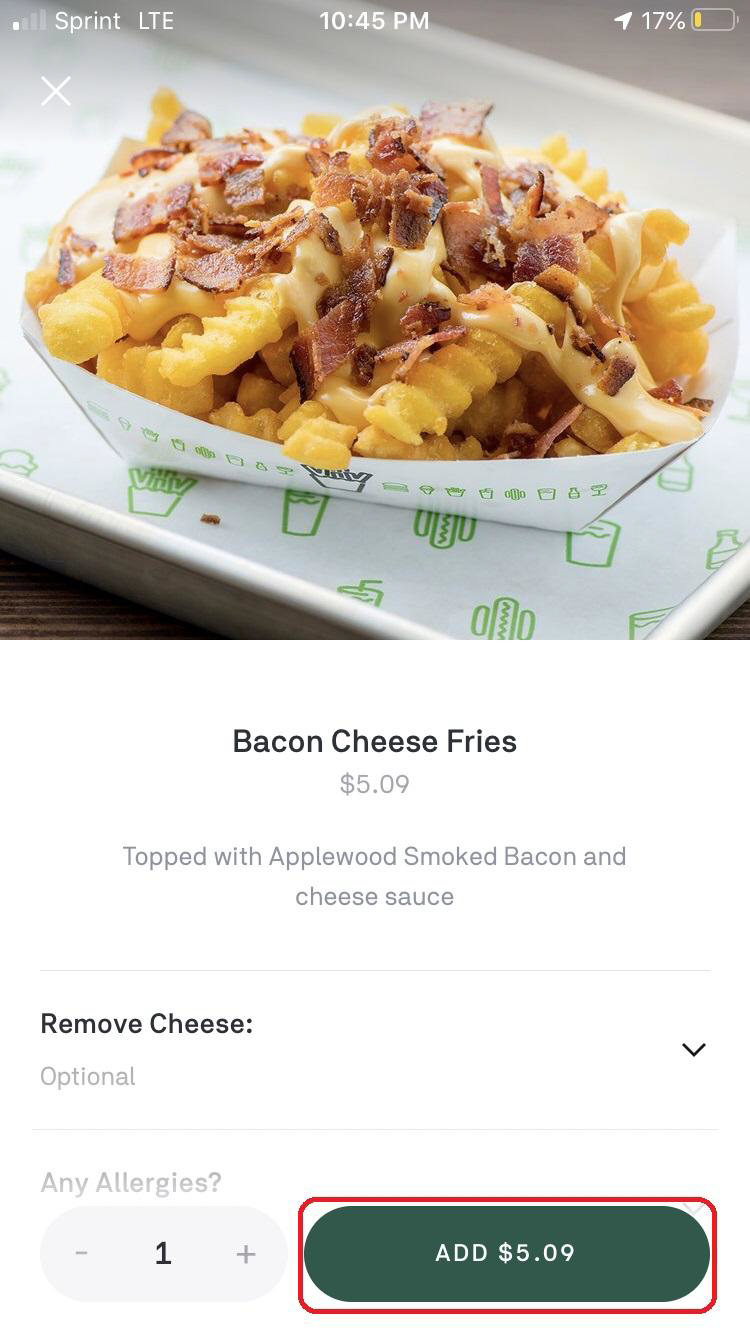Tap the chevron beside Remove Cheese
Viewport: 750px width, 1334px height.
(x=693, y=1049)
